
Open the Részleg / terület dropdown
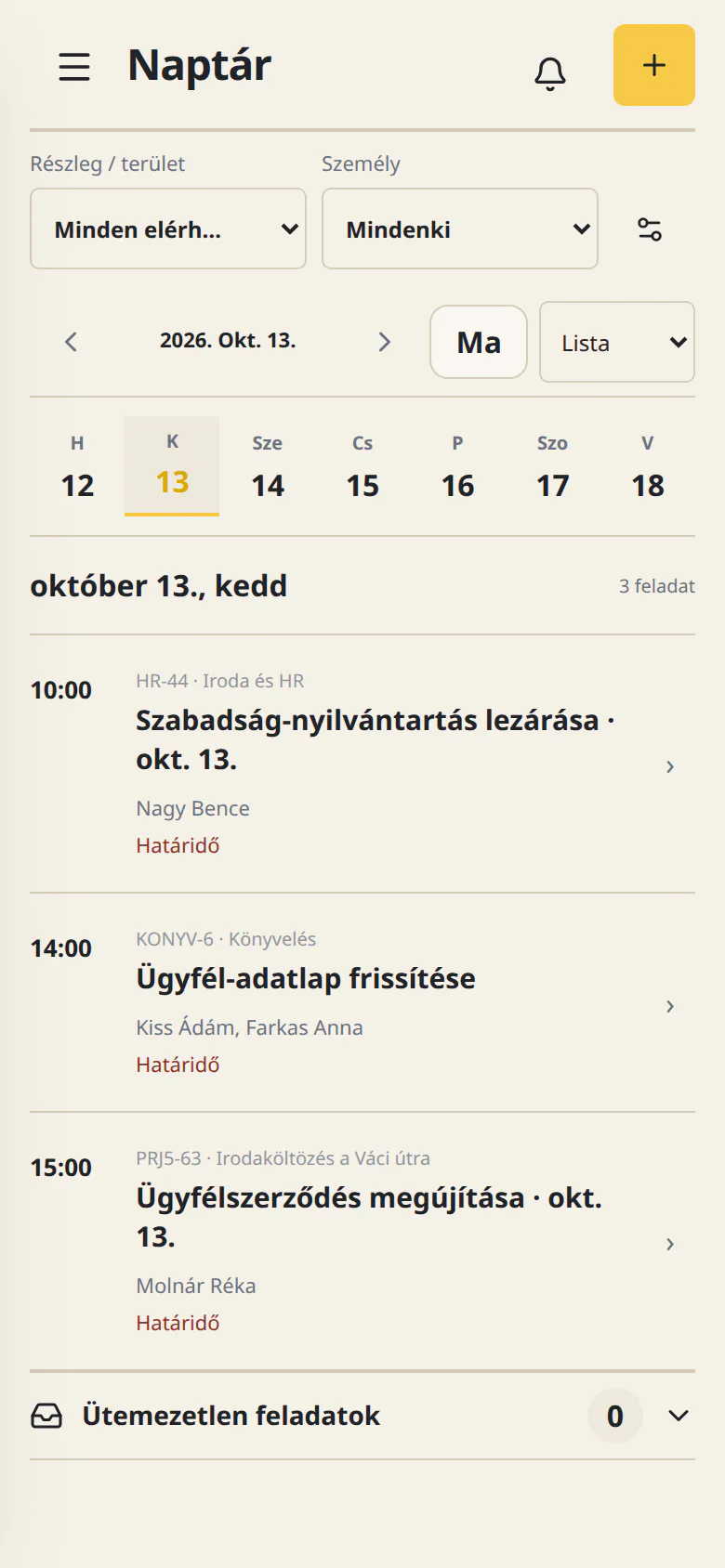coord(168,229)
